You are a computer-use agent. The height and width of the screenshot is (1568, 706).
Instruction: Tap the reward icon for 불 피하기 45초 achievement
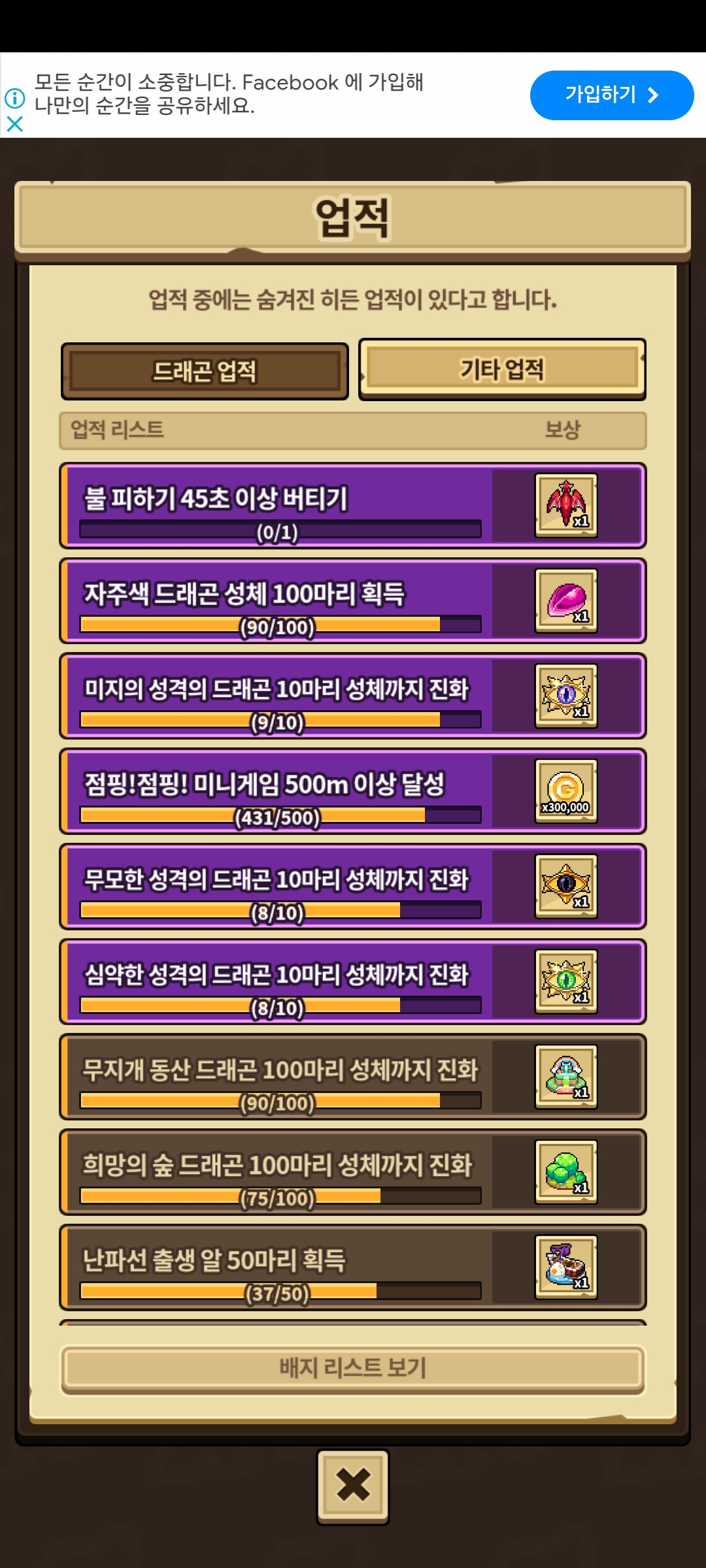[x=566, y=506]
